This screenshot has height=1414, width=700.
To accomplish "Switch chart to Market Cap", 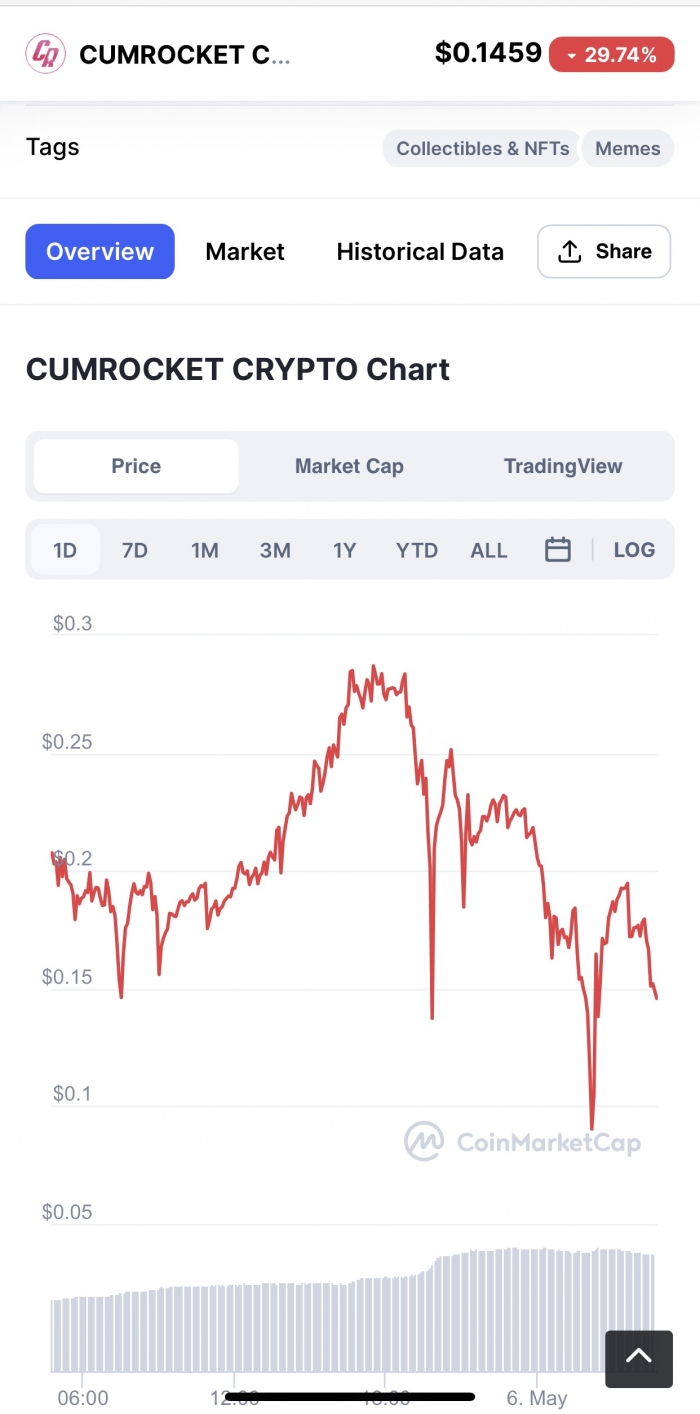I will pos(349,466).
